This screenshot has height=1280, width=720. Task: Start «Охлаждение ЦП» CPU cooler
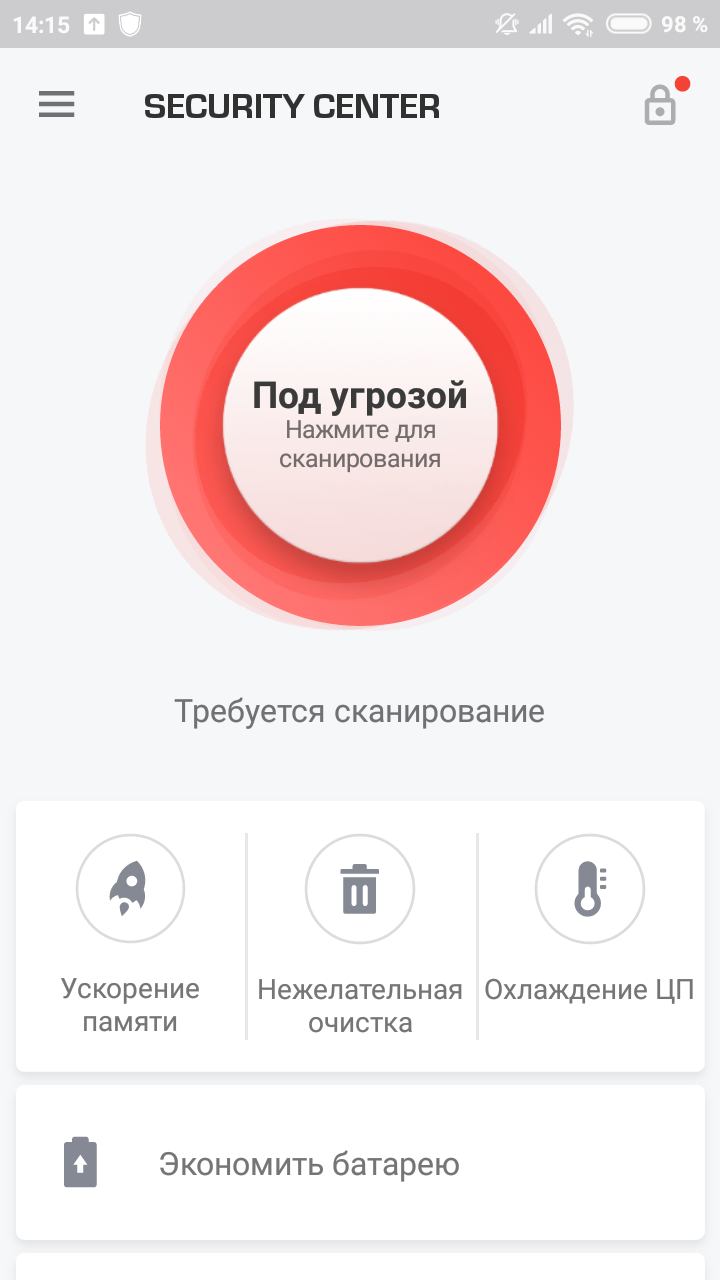coord(590,936)
